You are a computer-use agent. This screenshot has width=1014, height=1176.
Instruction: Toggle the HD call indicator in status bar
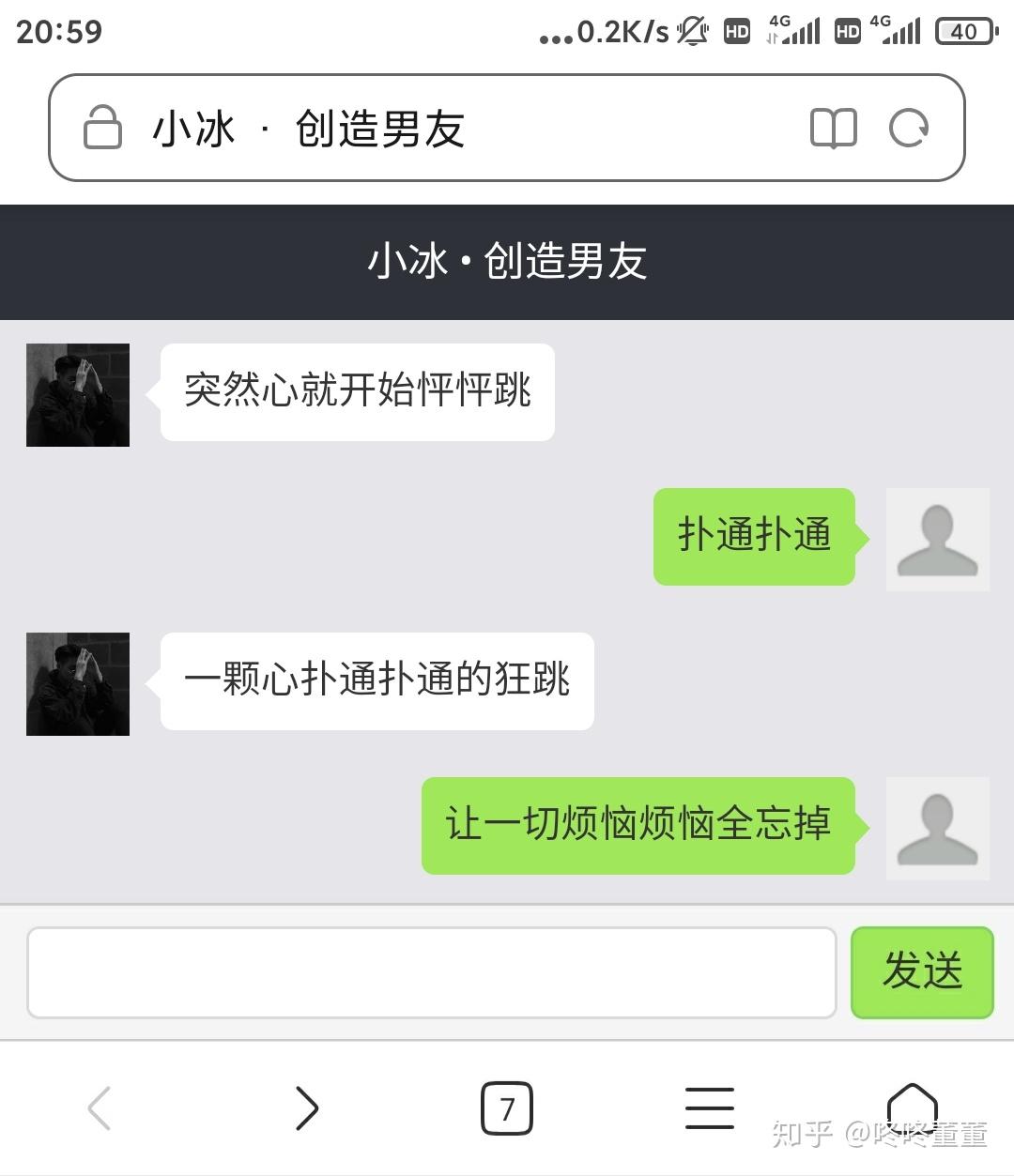click(737, 30)
